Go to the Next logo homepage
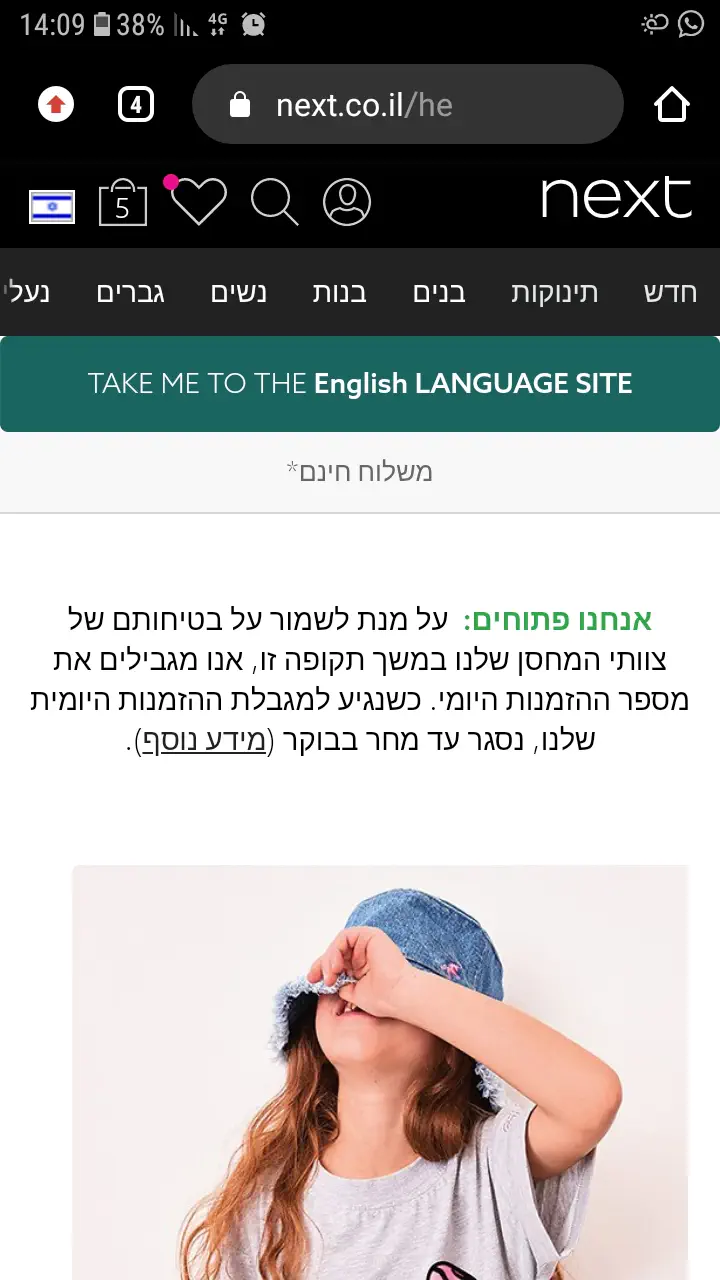Screen dimensions: 720x1280 click(x=616, y=198)
